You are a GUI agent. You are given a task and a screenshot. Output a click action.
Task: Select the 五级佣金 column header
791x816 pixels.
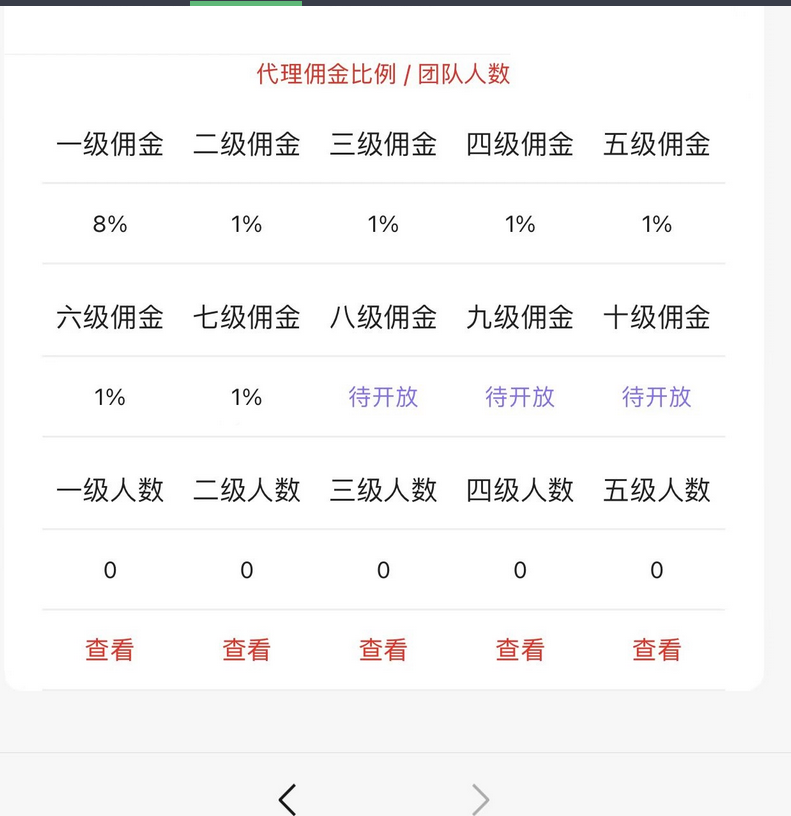pos(656,145)
